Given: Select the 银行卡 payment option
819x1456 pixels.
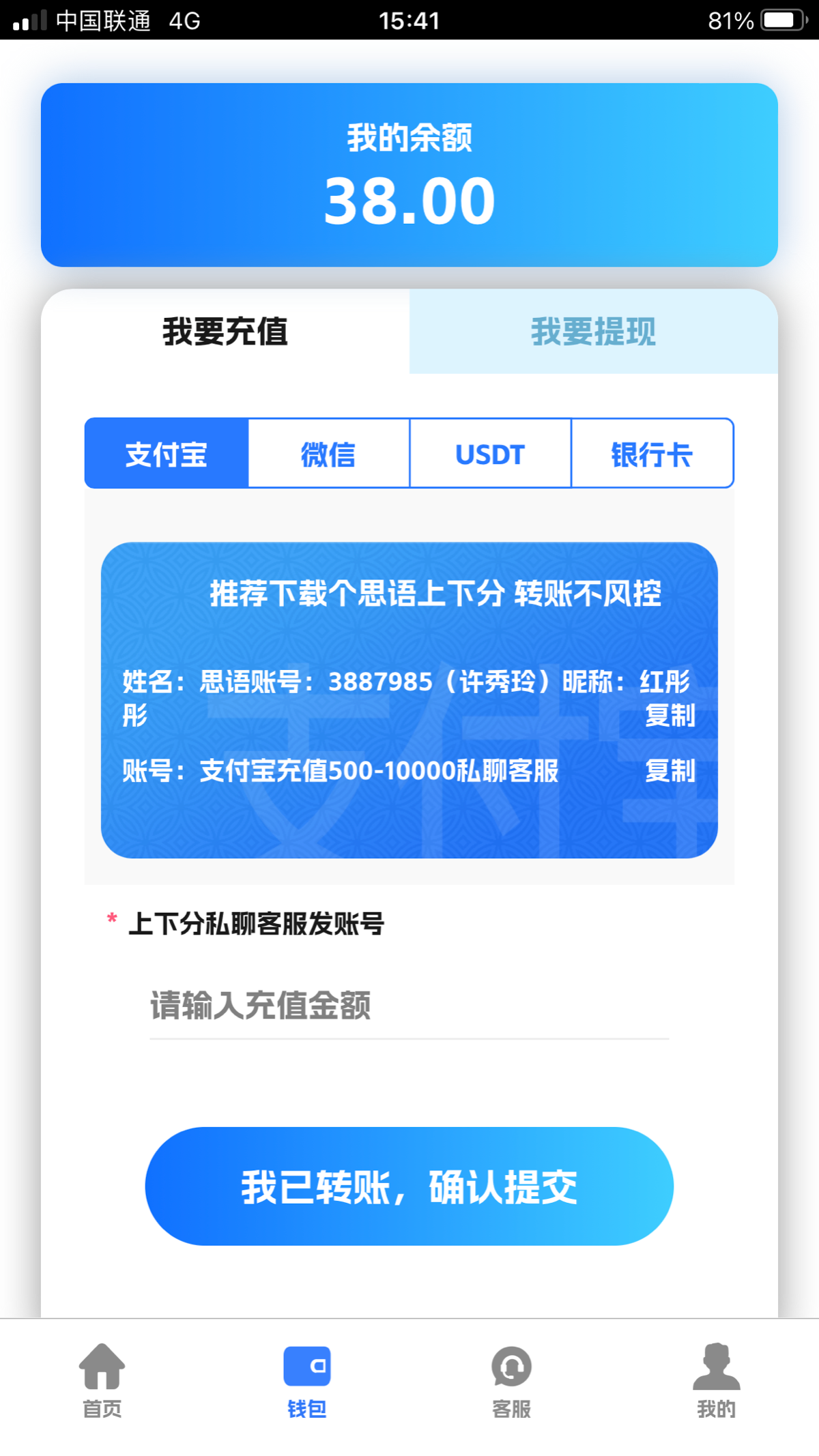Looking at the screenshot, I should click(652, 454).
